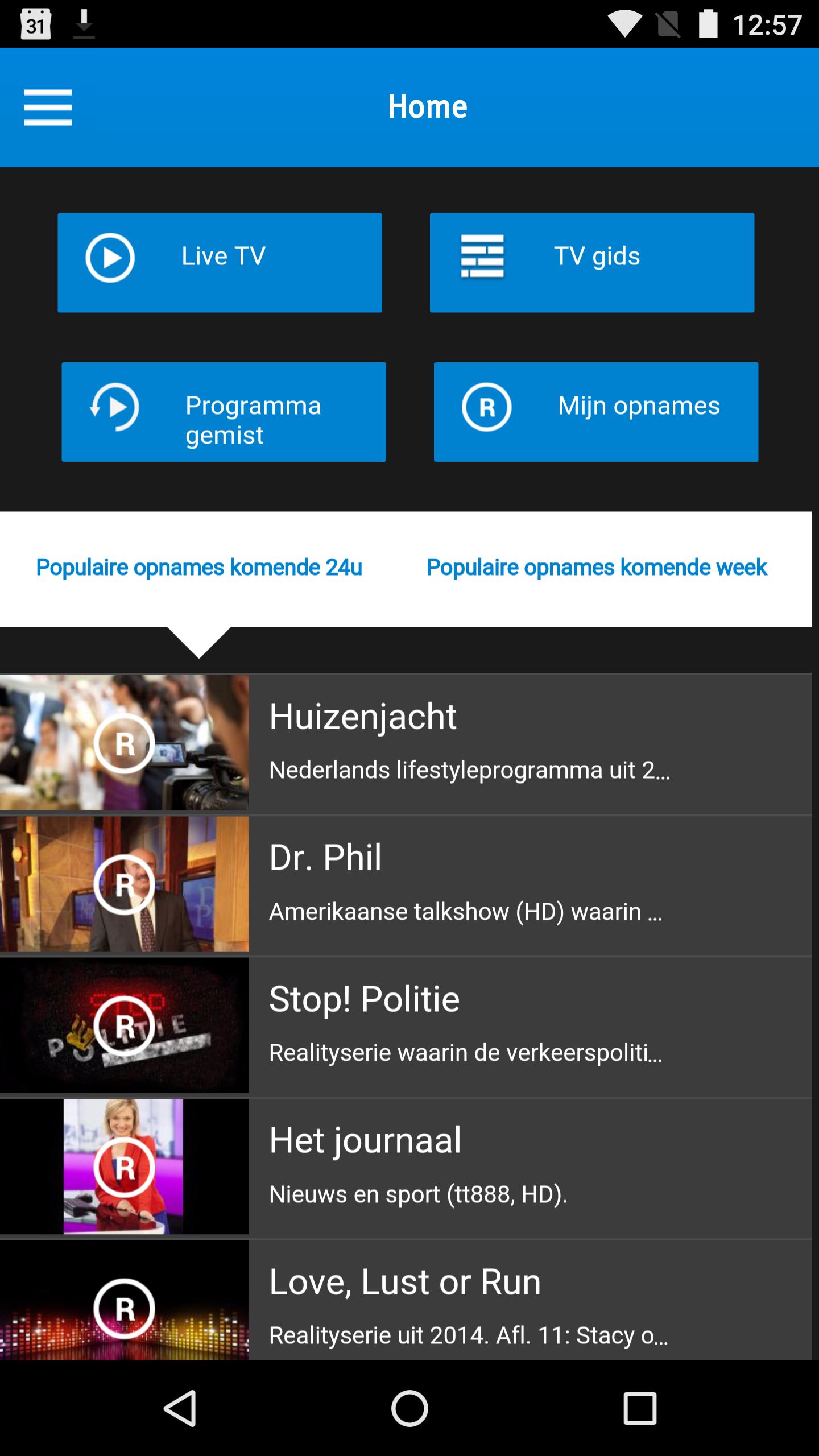
Task: Click the TV gids guide icon
Action: pos(482,257)
